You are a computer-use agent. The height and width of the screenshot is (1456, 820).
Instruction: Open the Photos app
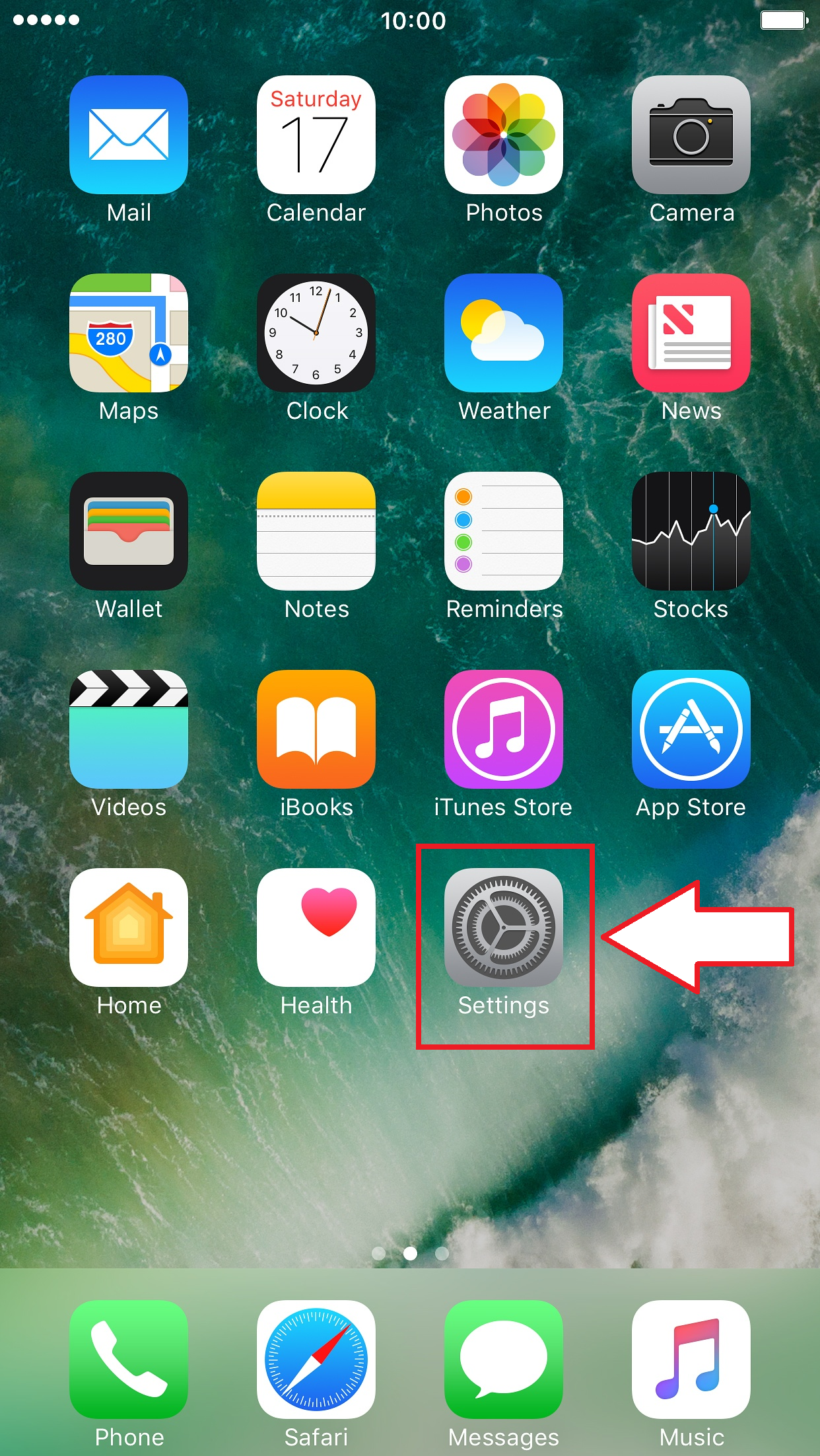(x=504, y=135)
